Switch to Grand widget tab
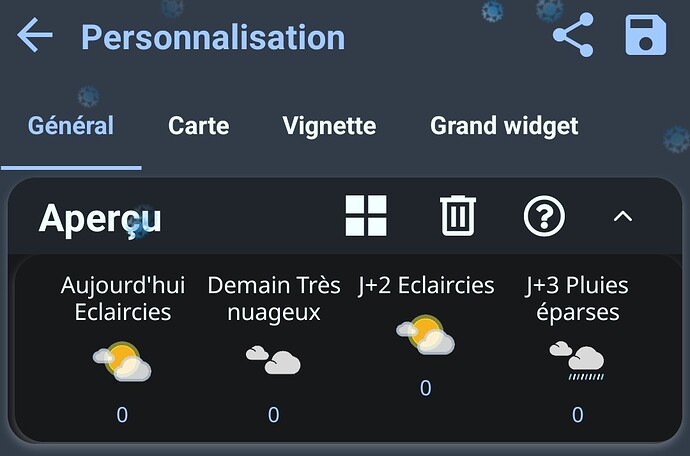Viewport: 690px width, 456px height. coord(504,126)
